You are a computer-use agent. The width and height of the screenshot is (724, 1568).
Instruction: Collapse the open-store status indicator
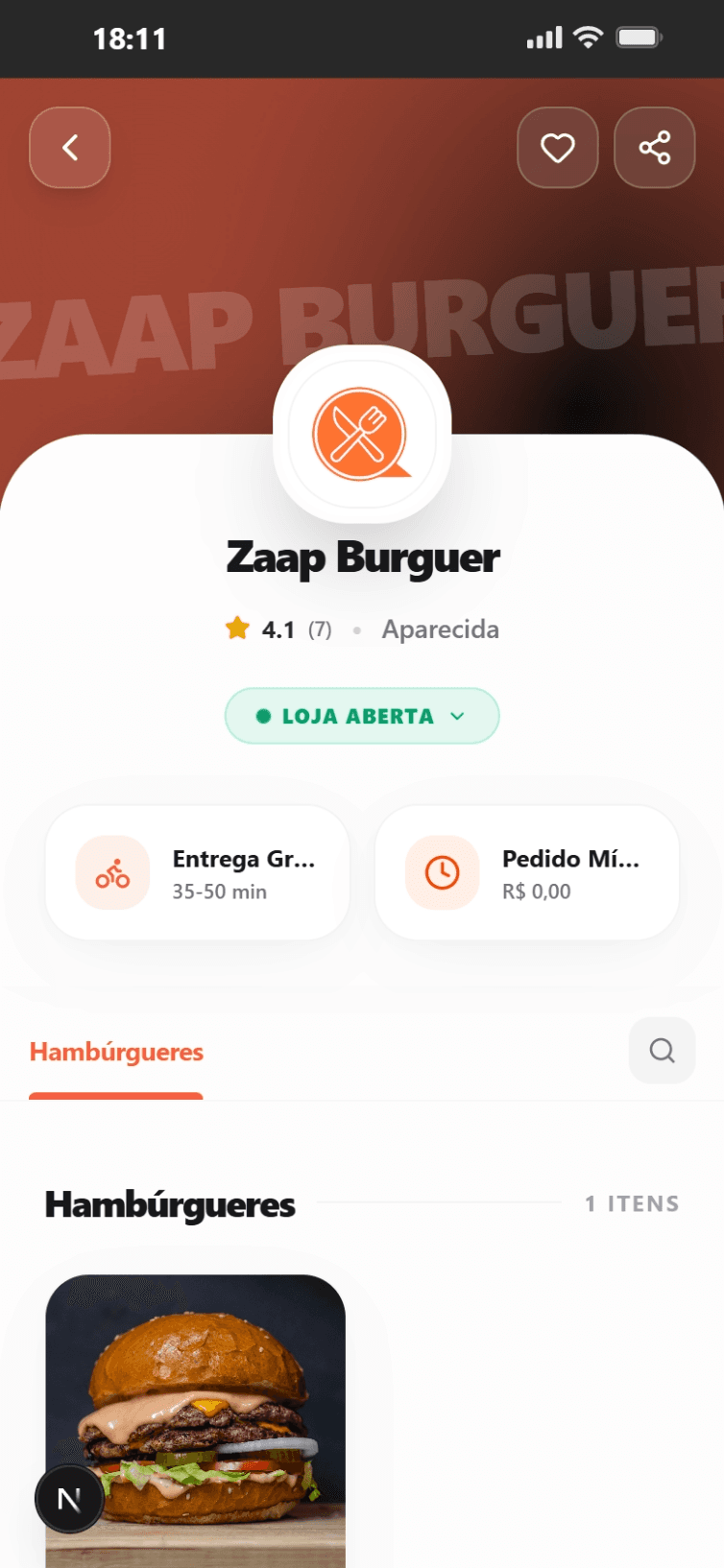point(361,715)
